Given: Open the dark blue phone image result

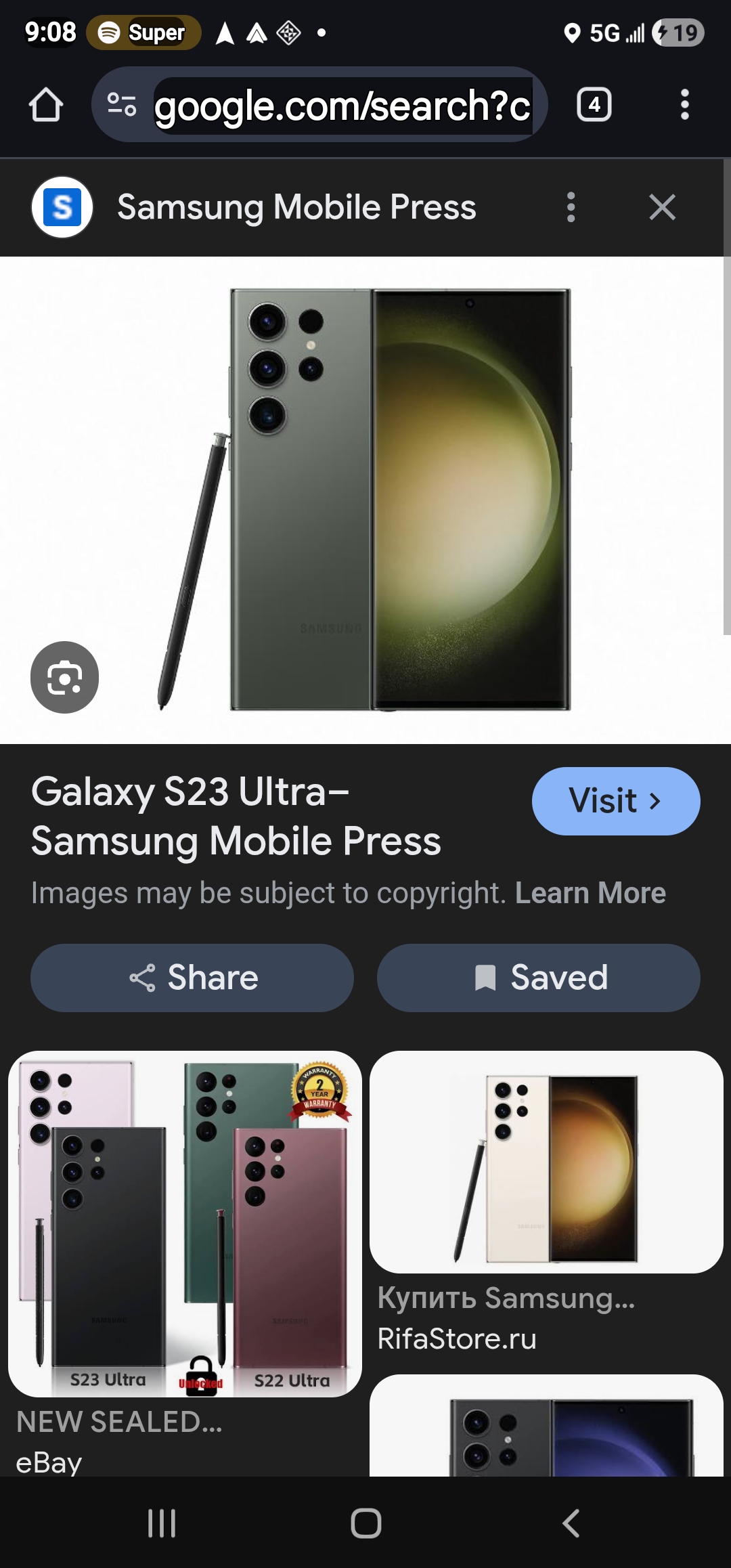Looking at the screenshot, I should click(x=546, y=1429).
